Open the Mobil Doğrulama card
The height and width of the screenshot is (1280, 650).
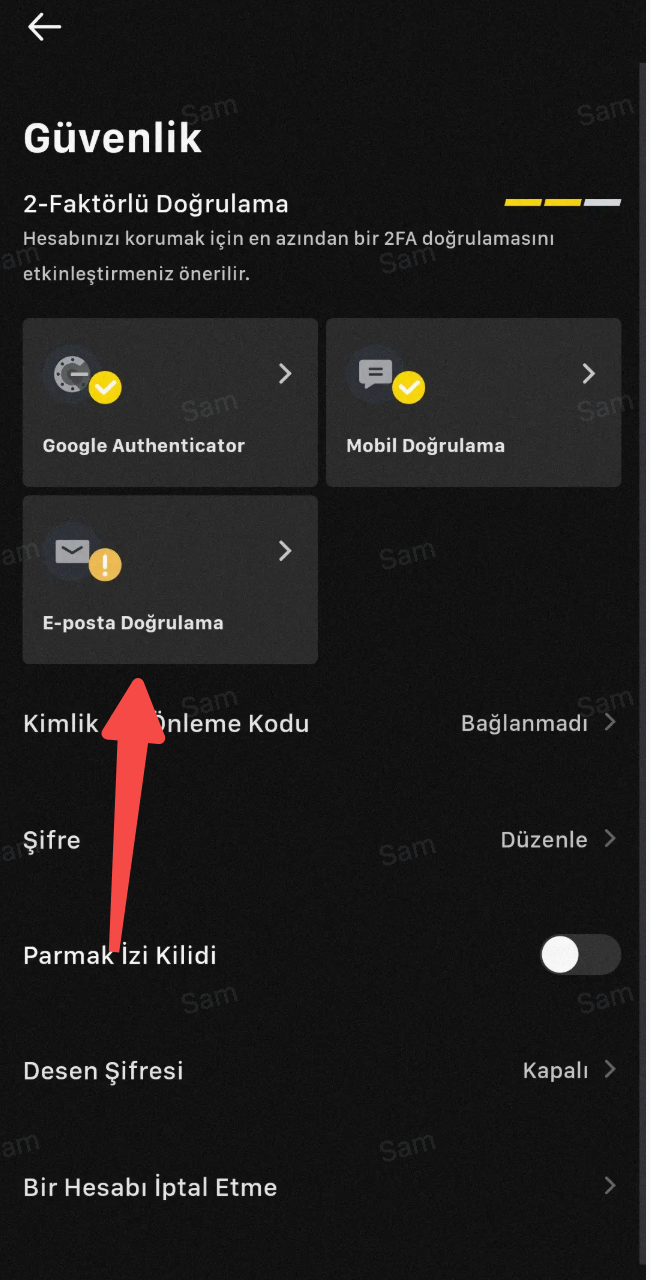click(473, 402)
